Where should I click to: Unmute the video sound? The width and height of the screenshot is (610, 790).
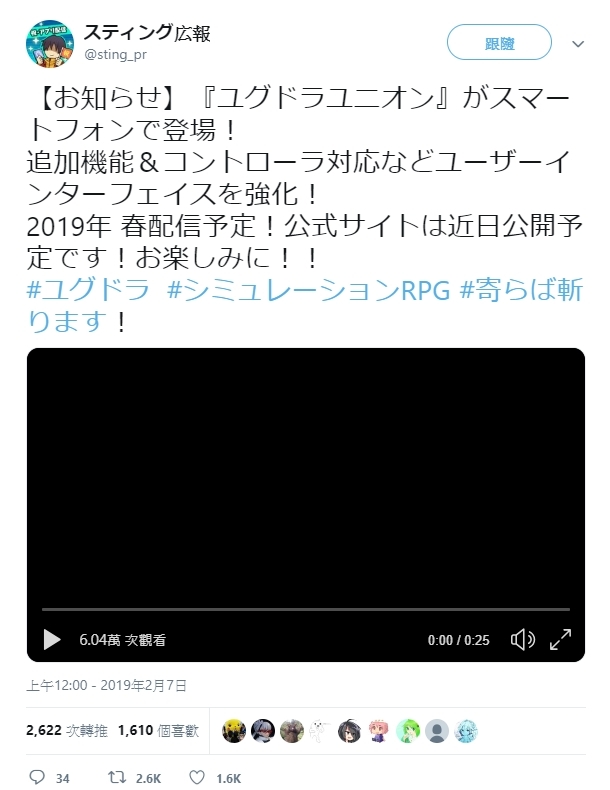(x=522, y=640)
